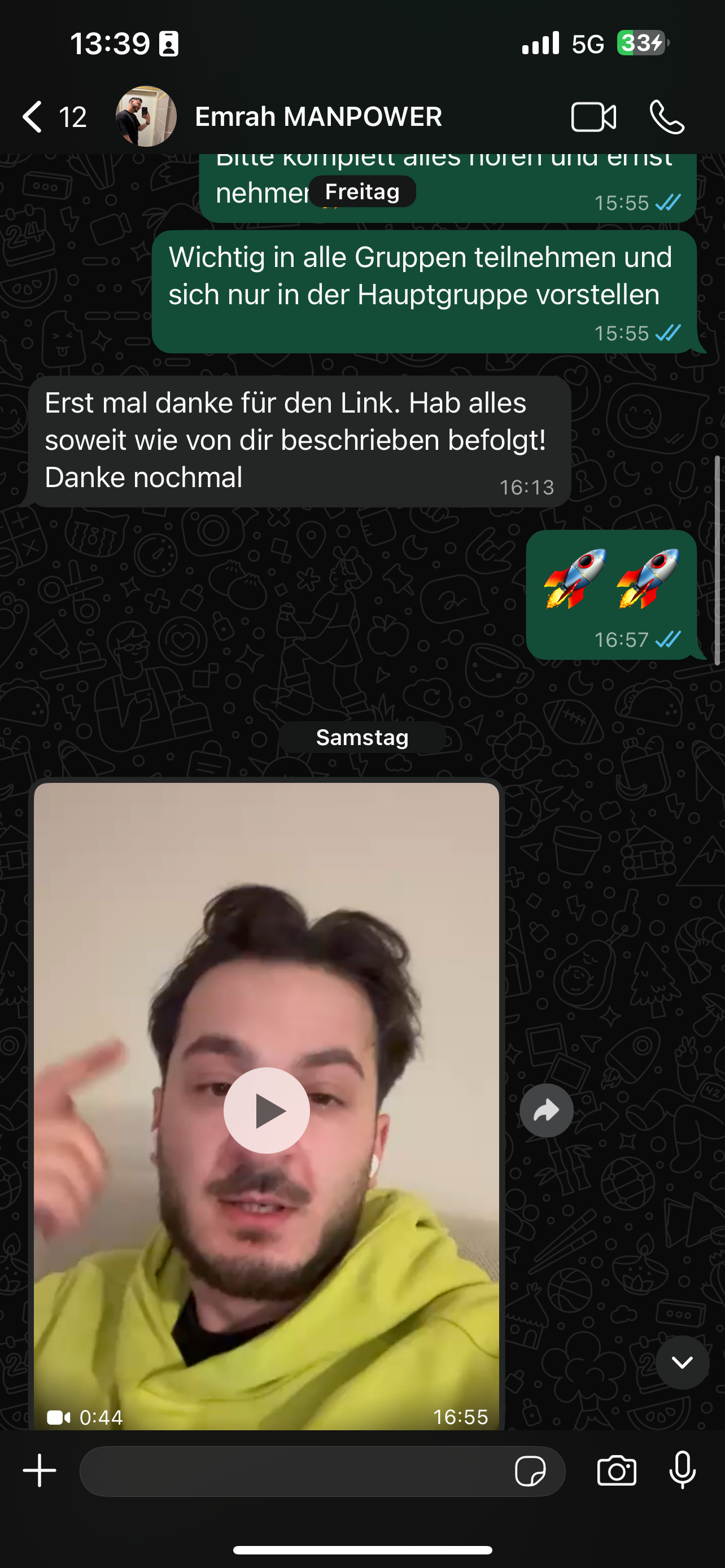Open the plus attachment menu
This screenshot has width=725, height=1568.
(40, 1470)
